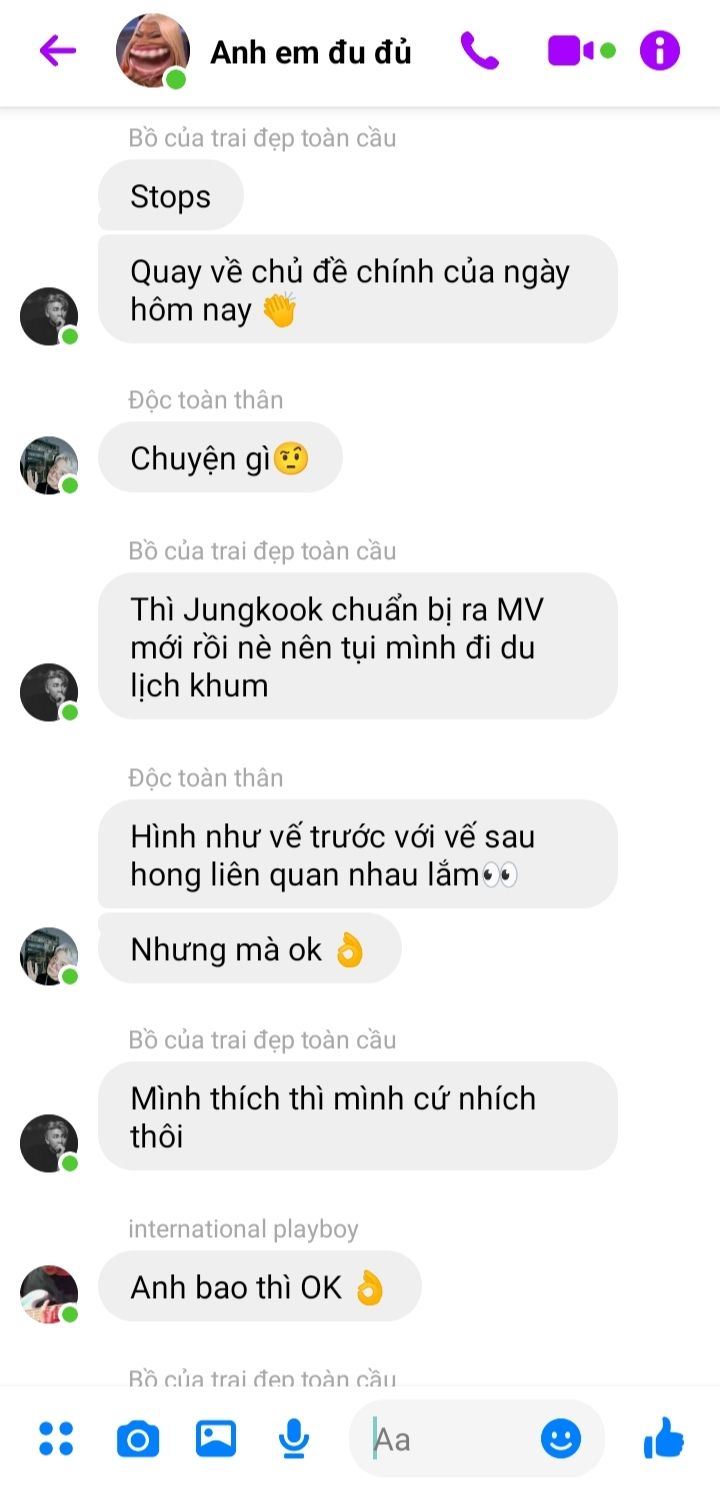Record a voice message with the microphone
This screenshot has height=1485, width=720.
293,1439
